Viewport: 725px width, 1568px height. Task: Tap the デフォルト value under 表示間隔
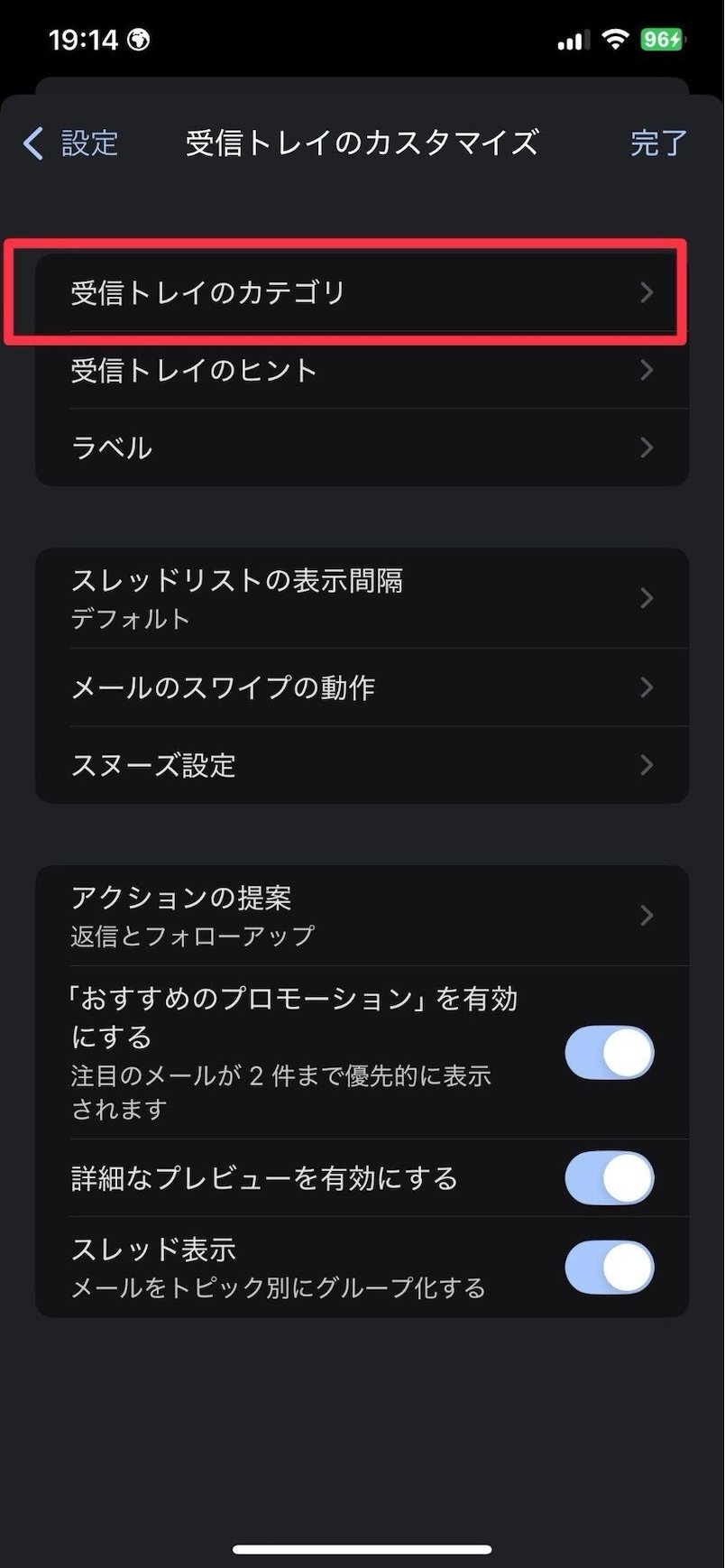(132, 619)
